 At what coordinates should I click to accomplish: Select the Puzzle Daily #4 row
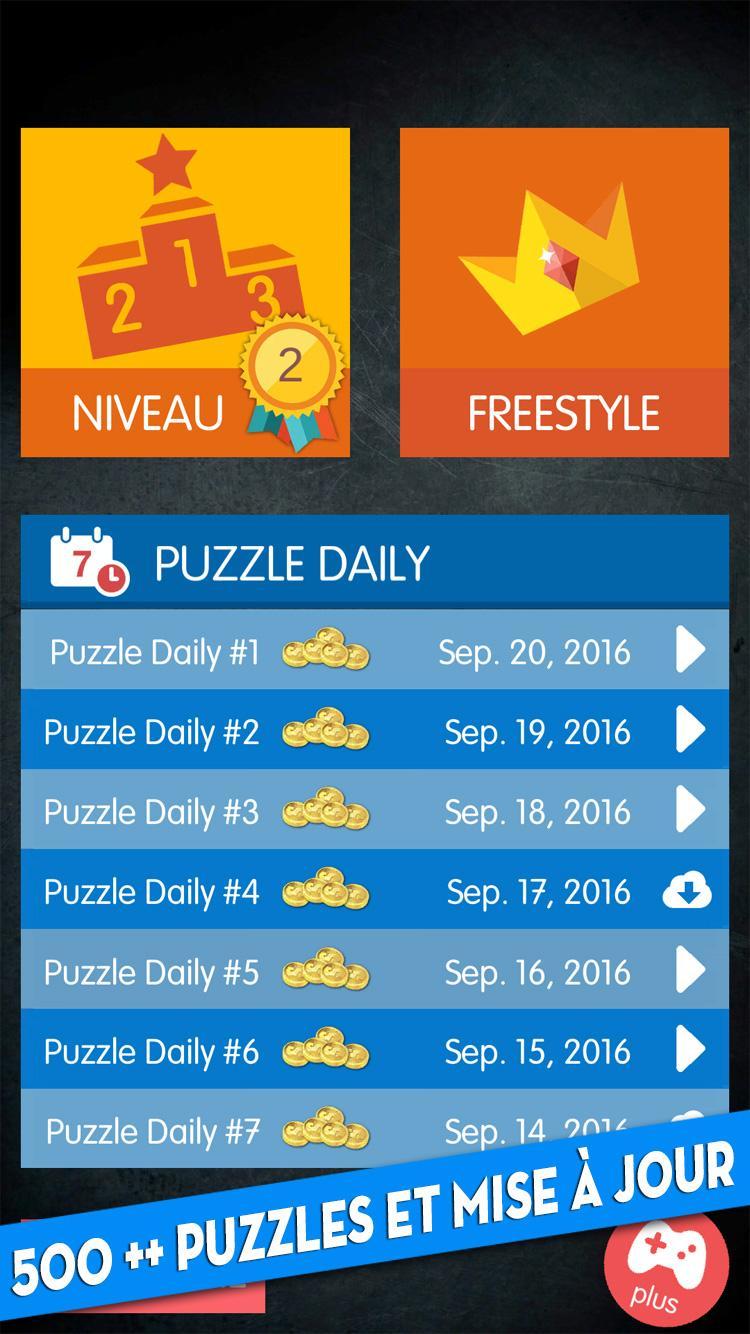[375, 891]
